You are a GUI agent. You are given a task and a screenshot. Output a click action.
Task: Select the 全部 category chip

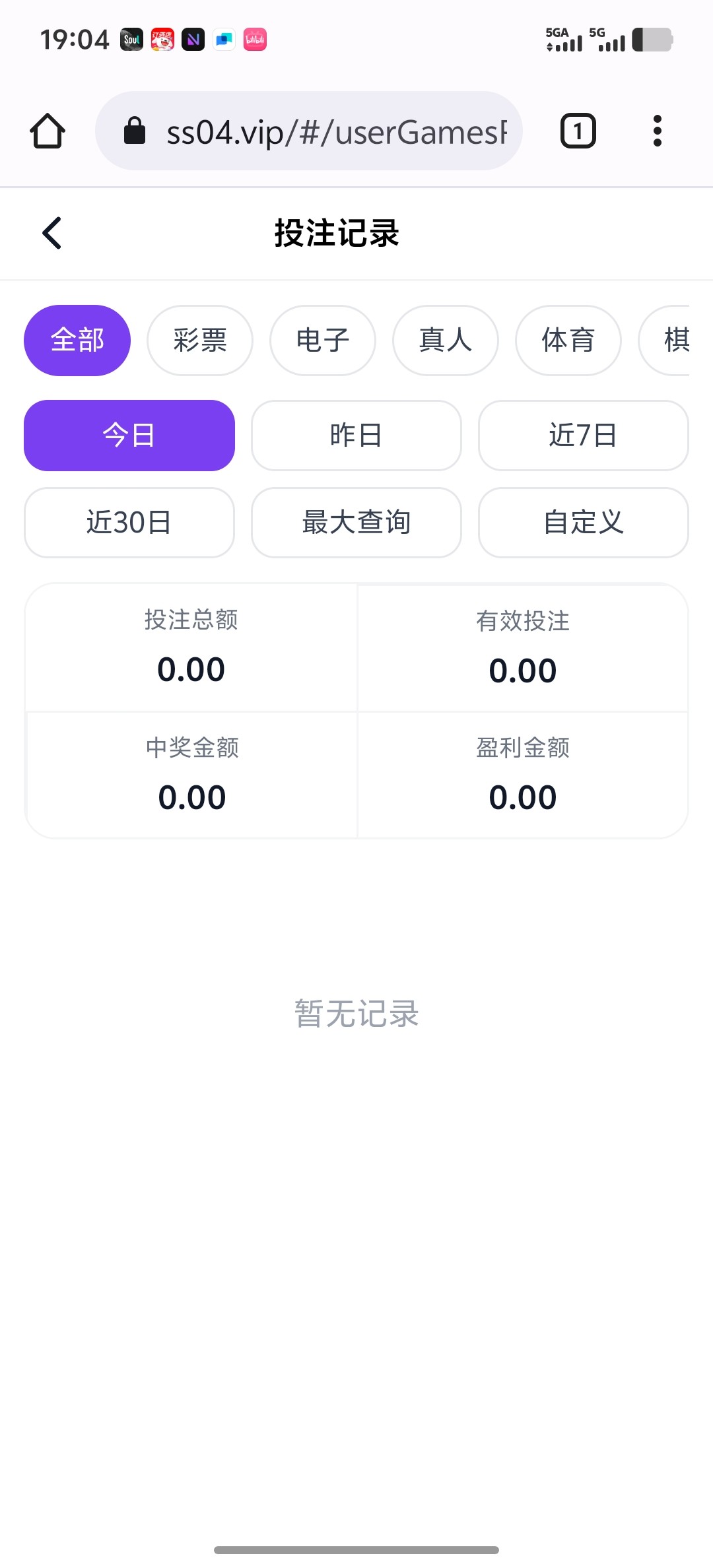(77, 341)
